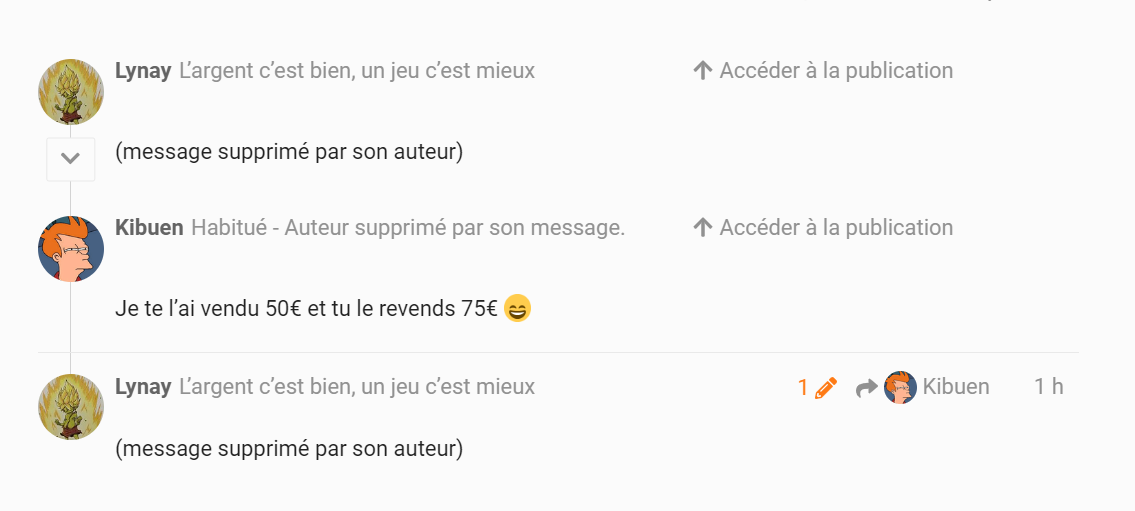Viewport: 1135px width, 511px height.
Task: Open the reply-to Kibuen link
Action: (937, 387)
